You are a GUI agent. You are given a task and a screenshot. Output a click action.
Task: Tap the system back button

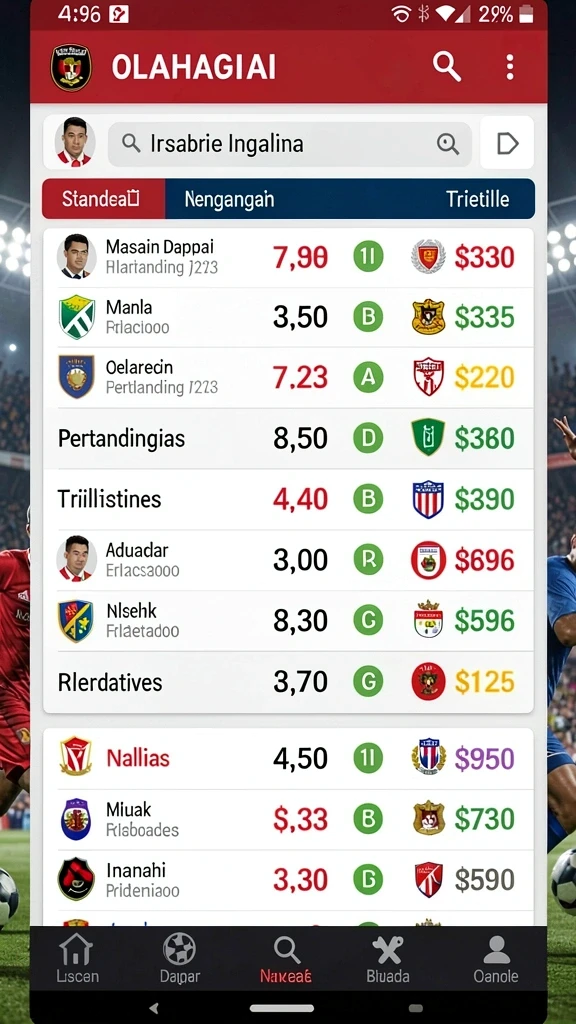pyautogui.click(x=154, y=1008)
